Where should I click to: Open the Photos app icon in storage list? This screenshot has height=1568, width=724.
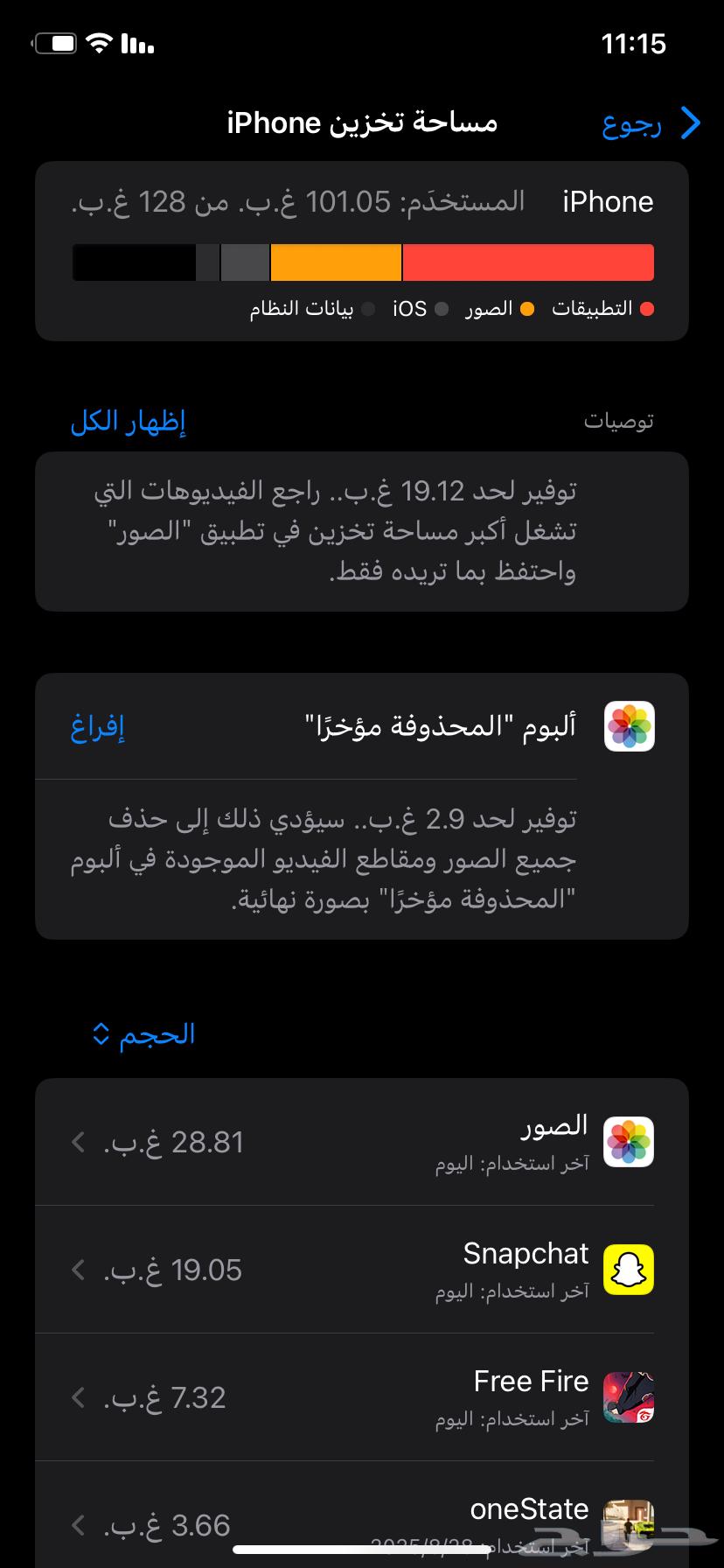tap(627, 1141)
